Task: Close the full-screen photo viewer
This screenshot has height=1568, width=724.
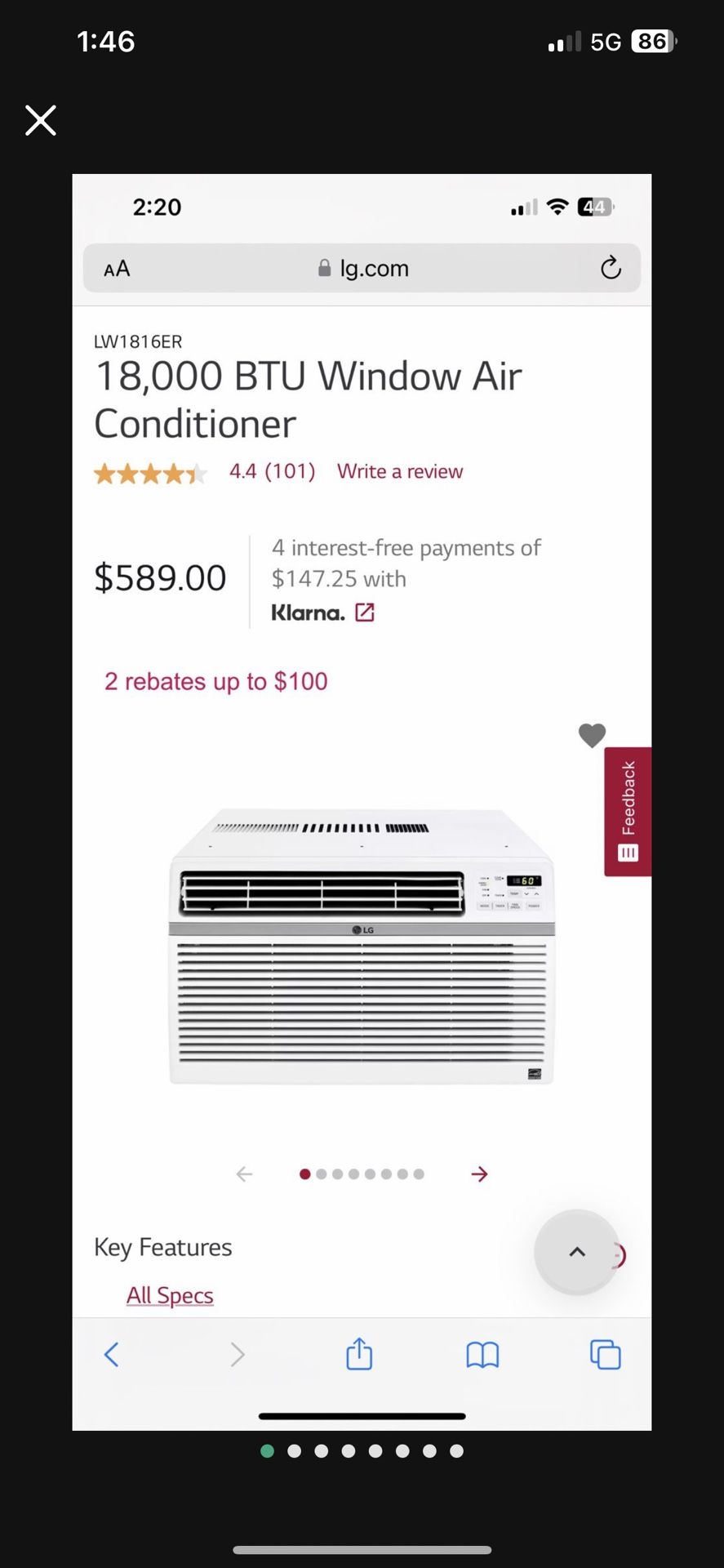Action: 40,120
